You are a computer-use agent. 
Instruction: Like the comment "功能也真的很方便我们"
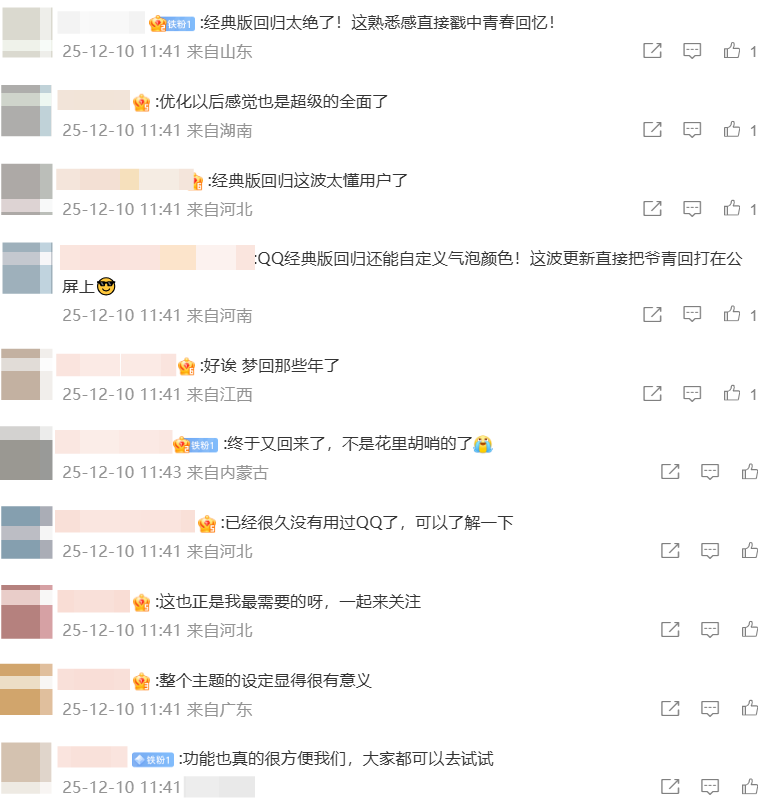750,786
